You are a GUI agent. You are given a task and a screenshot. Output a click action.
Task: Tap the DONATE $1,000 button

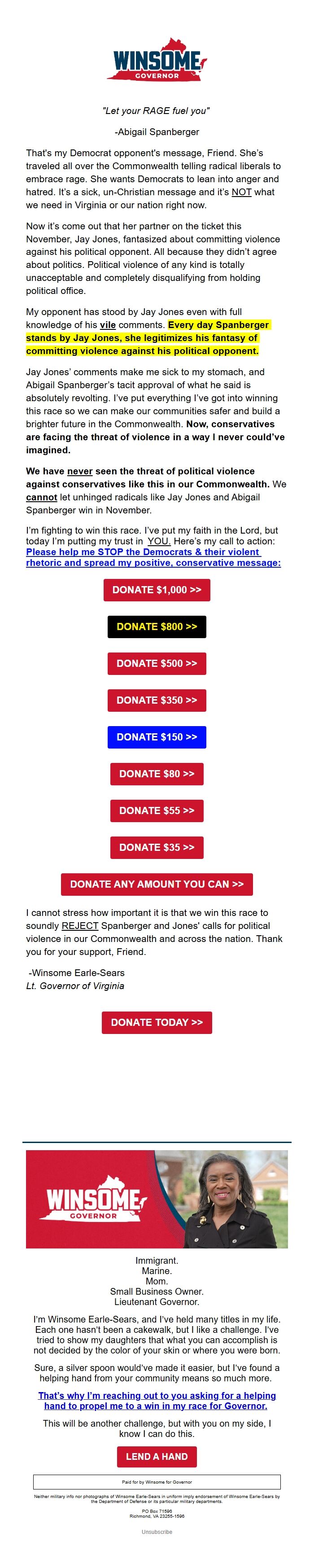157,590
